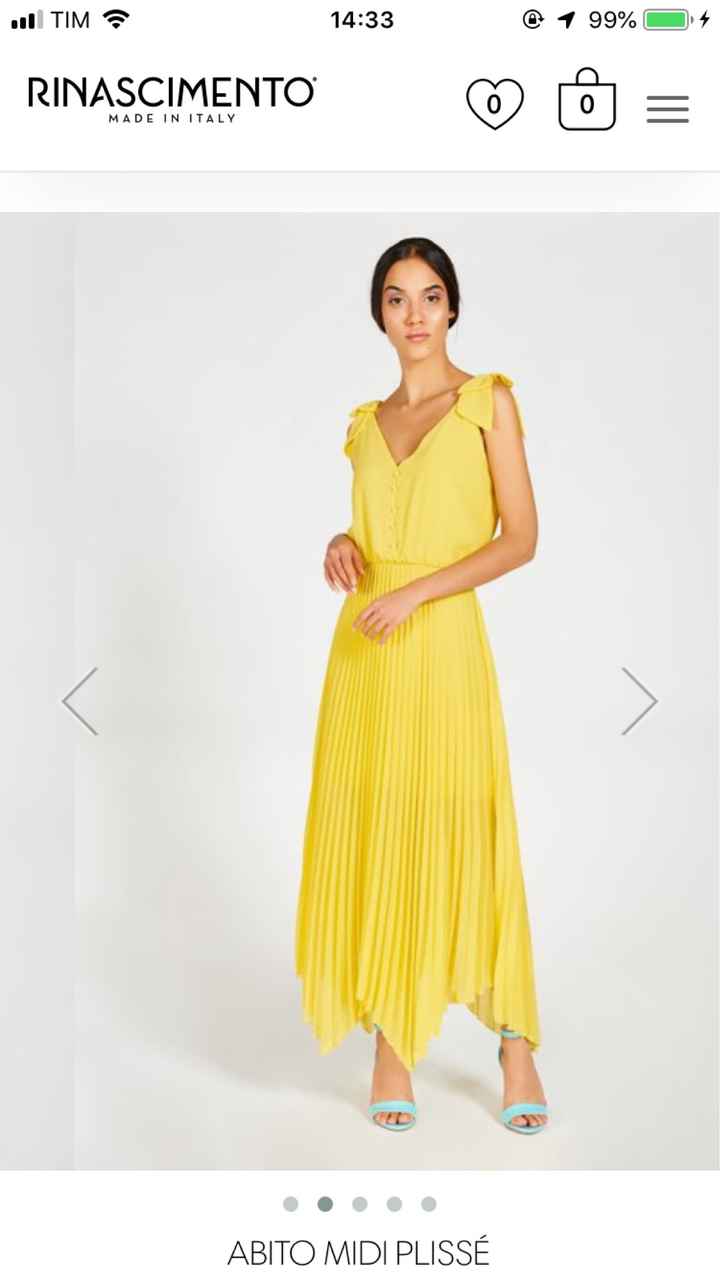Jump to the third photo dot
720x1280 pixels.
tap(360, 1204)
